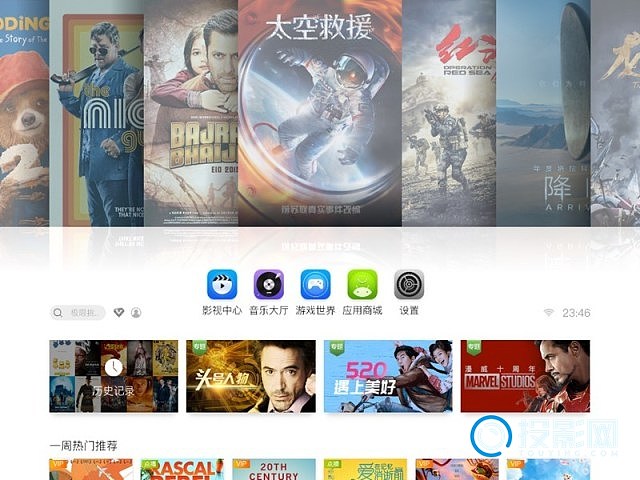This screenshot has width=640, height=480.
Task: Open the Marvel Studios 十周年 card
Action: click(524, 376)
